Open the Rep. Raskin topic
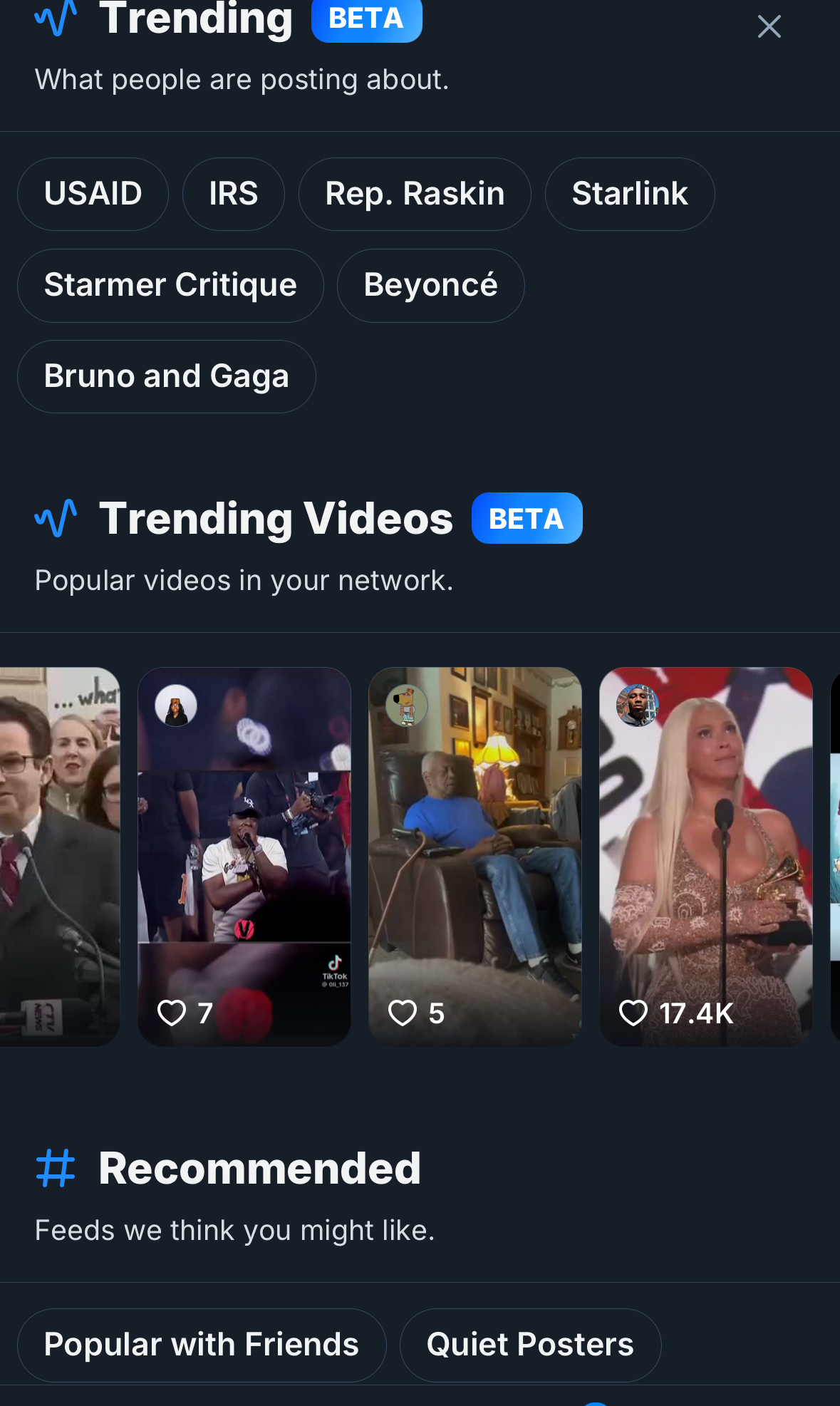Screen dimensions: 840x1406 (415, 194)
